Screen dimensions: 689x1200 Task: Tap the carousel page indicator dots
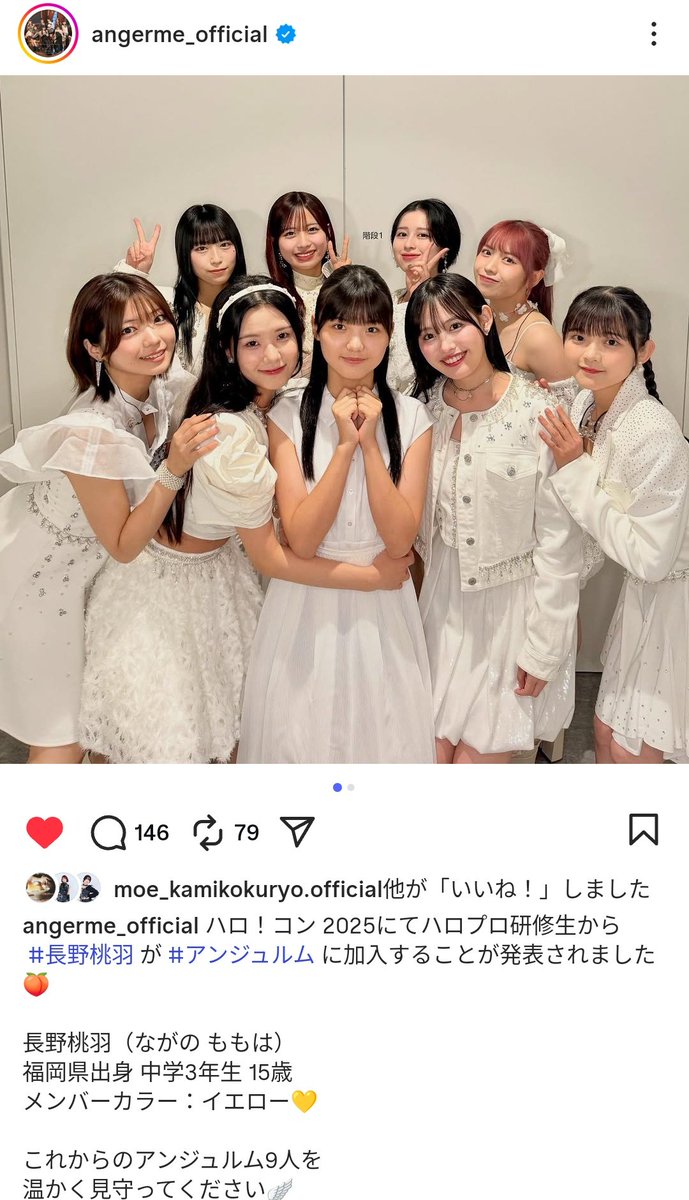[x=344, y=787]
